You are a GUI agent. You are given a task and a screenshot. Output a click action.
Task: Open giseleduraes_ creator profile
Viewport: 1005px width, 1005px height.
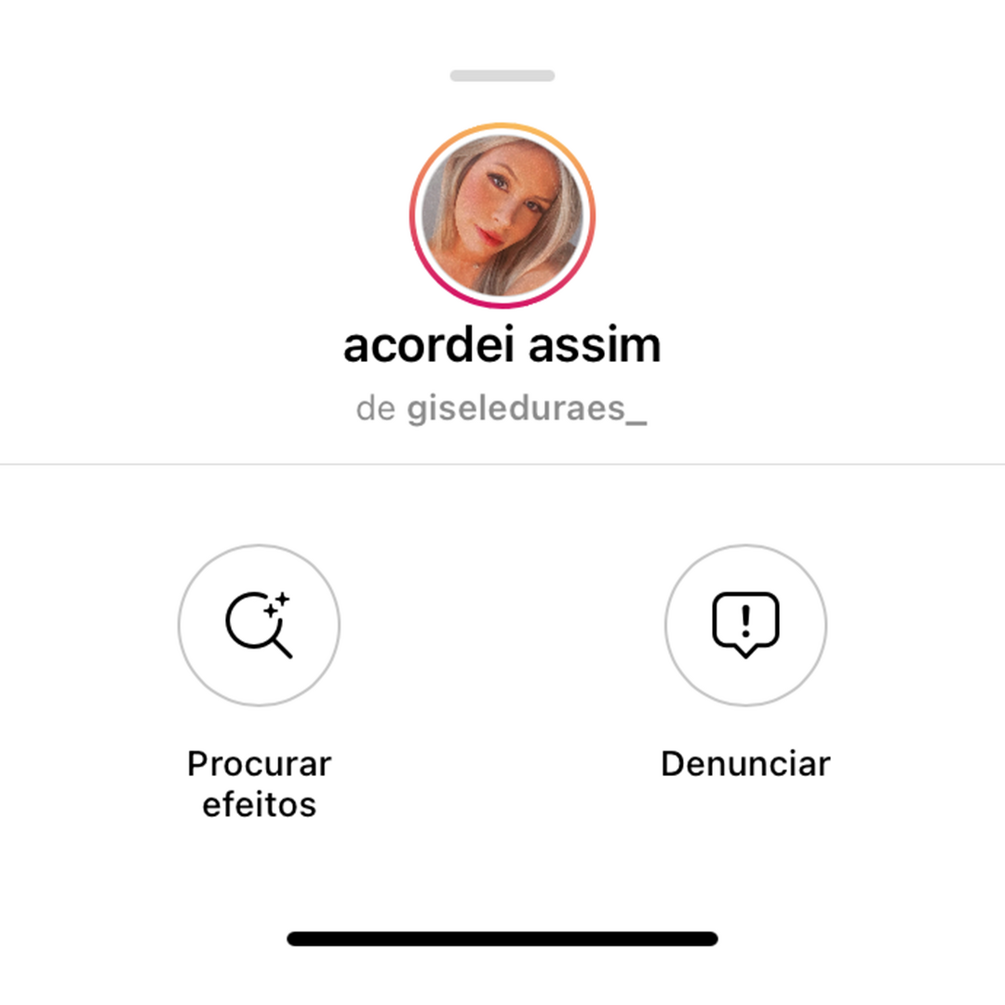tap(526, 410)
